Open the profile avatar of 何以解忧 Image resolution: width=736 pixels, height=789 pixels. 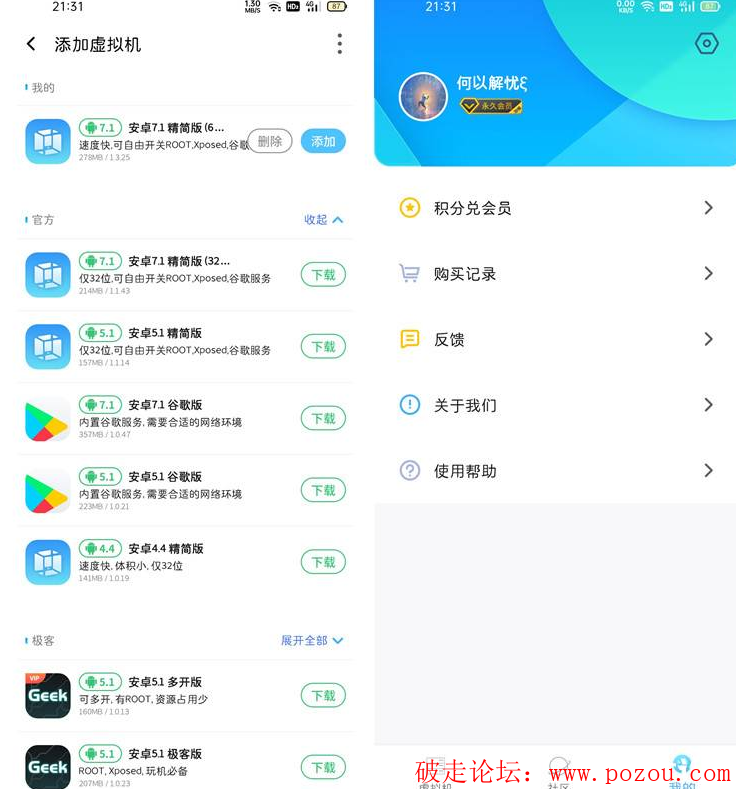[423, 97]
